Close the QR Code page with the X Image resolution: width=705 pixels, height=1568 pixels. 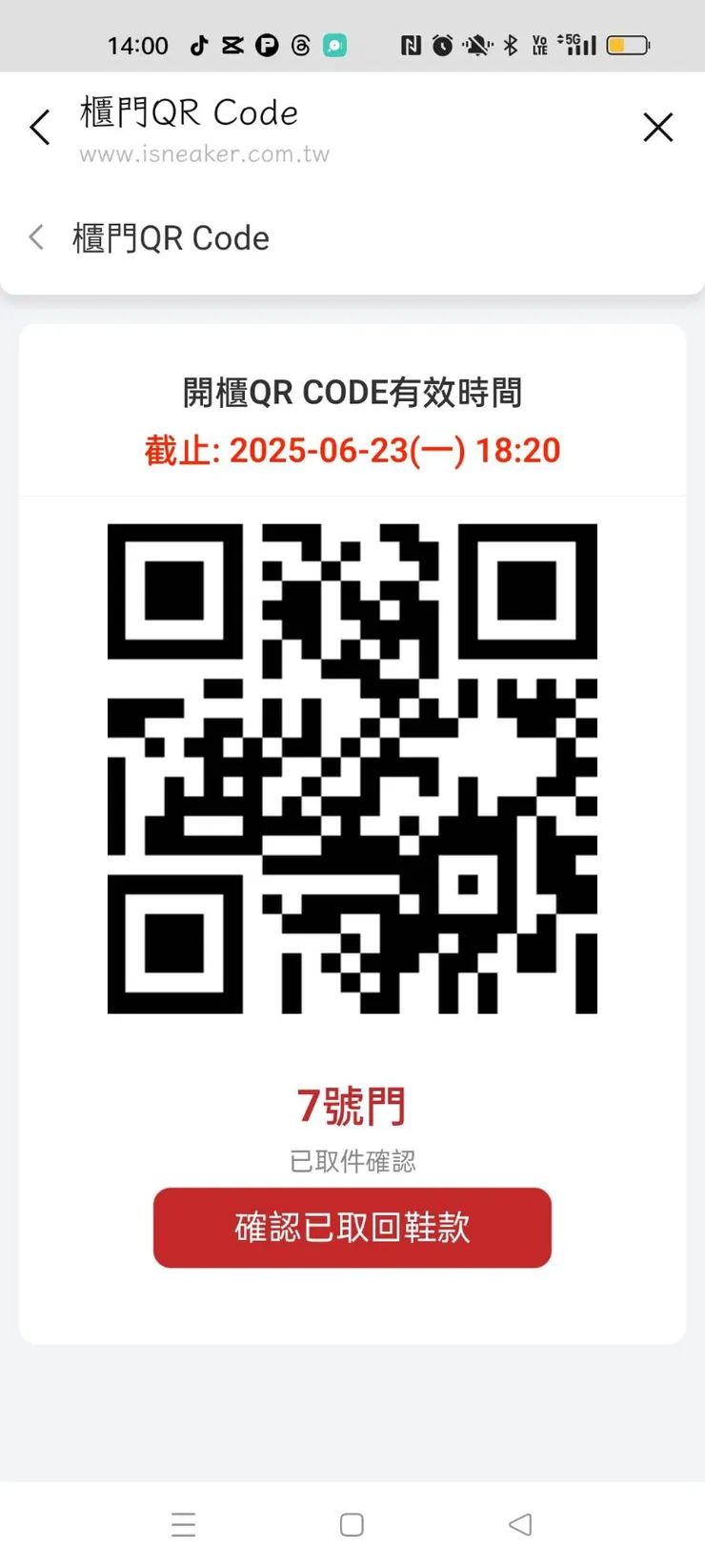[658, 127]
